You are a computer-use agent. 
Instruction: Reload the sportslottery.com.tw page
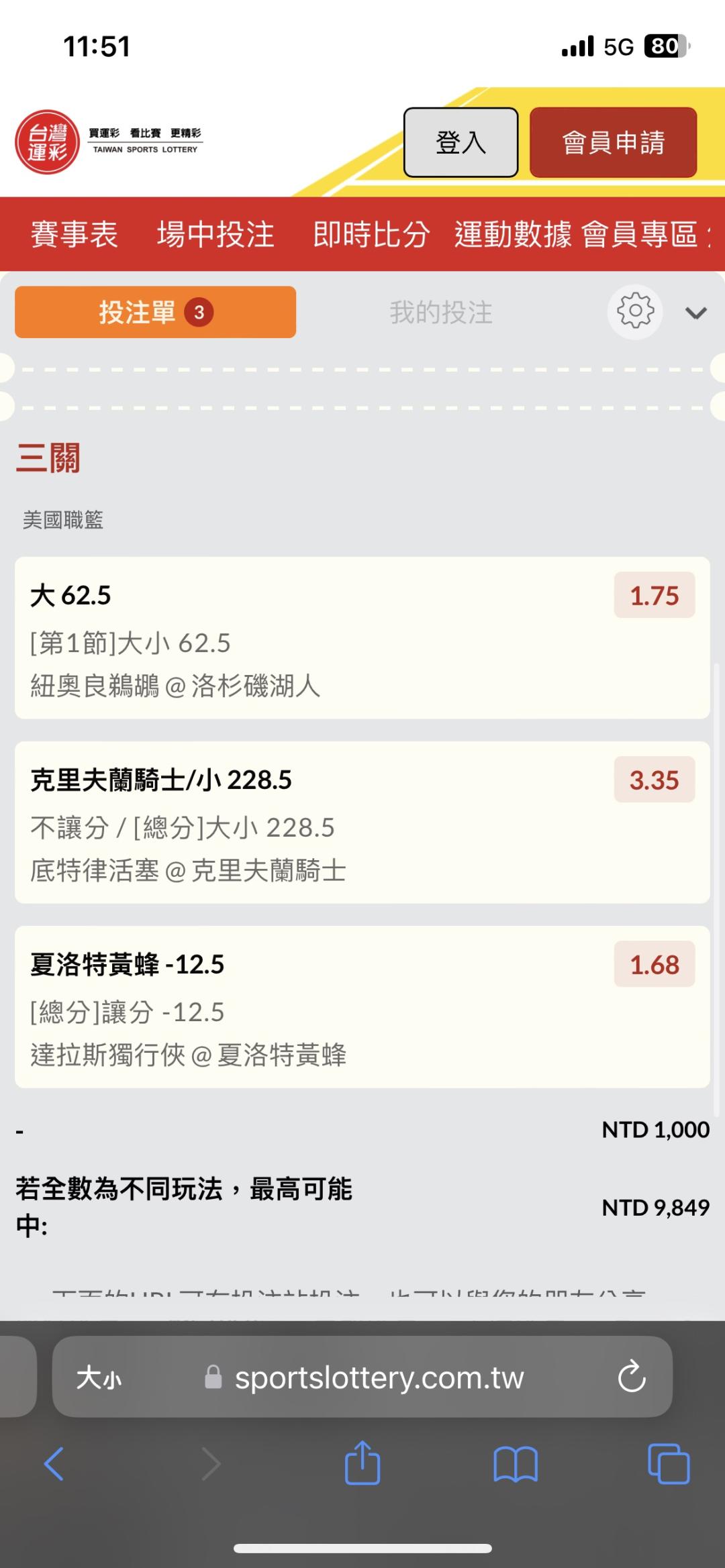(x=631, y=1377)
